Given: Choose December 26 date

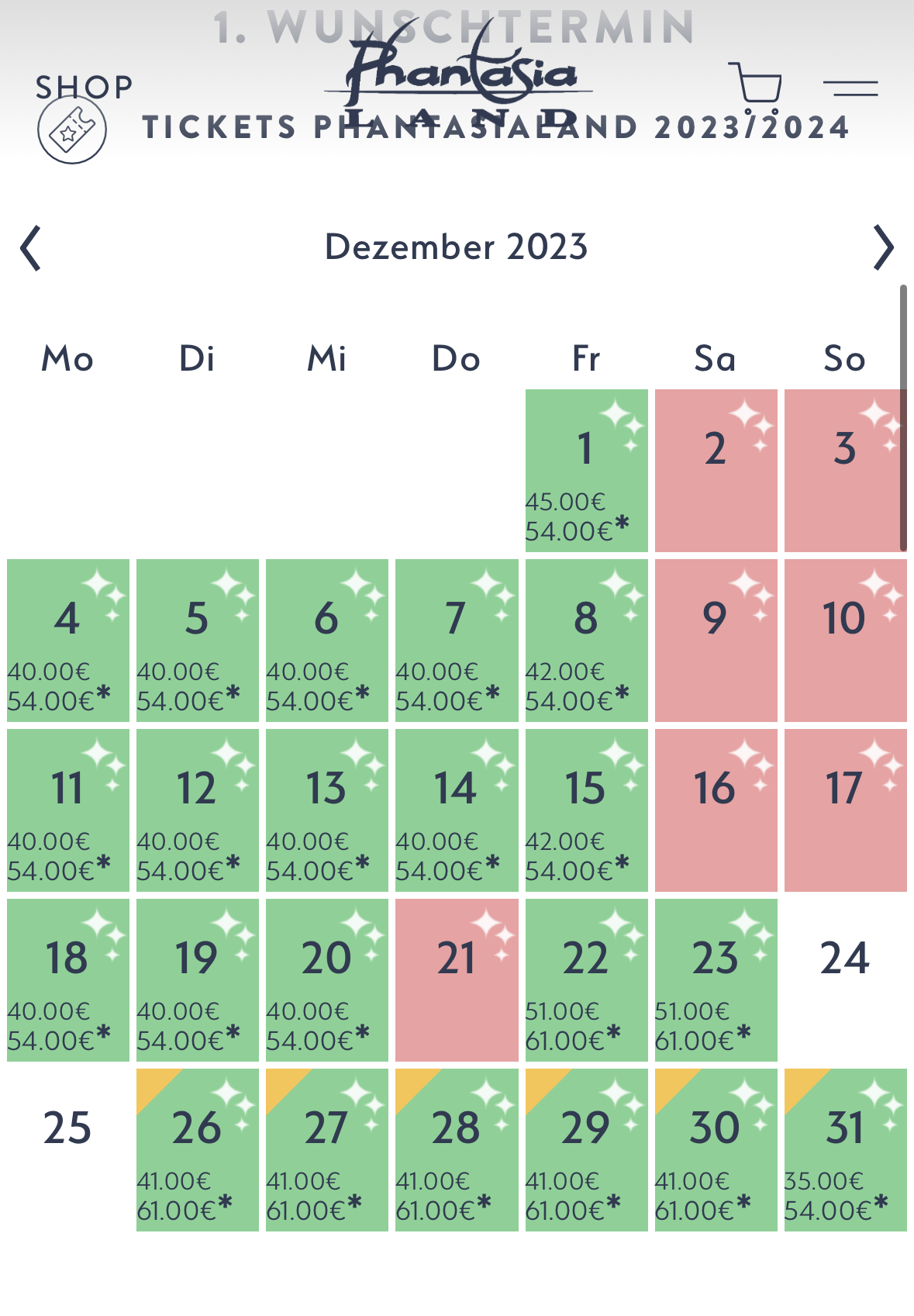Looking at the screenshot, I should coord(197,1150).
